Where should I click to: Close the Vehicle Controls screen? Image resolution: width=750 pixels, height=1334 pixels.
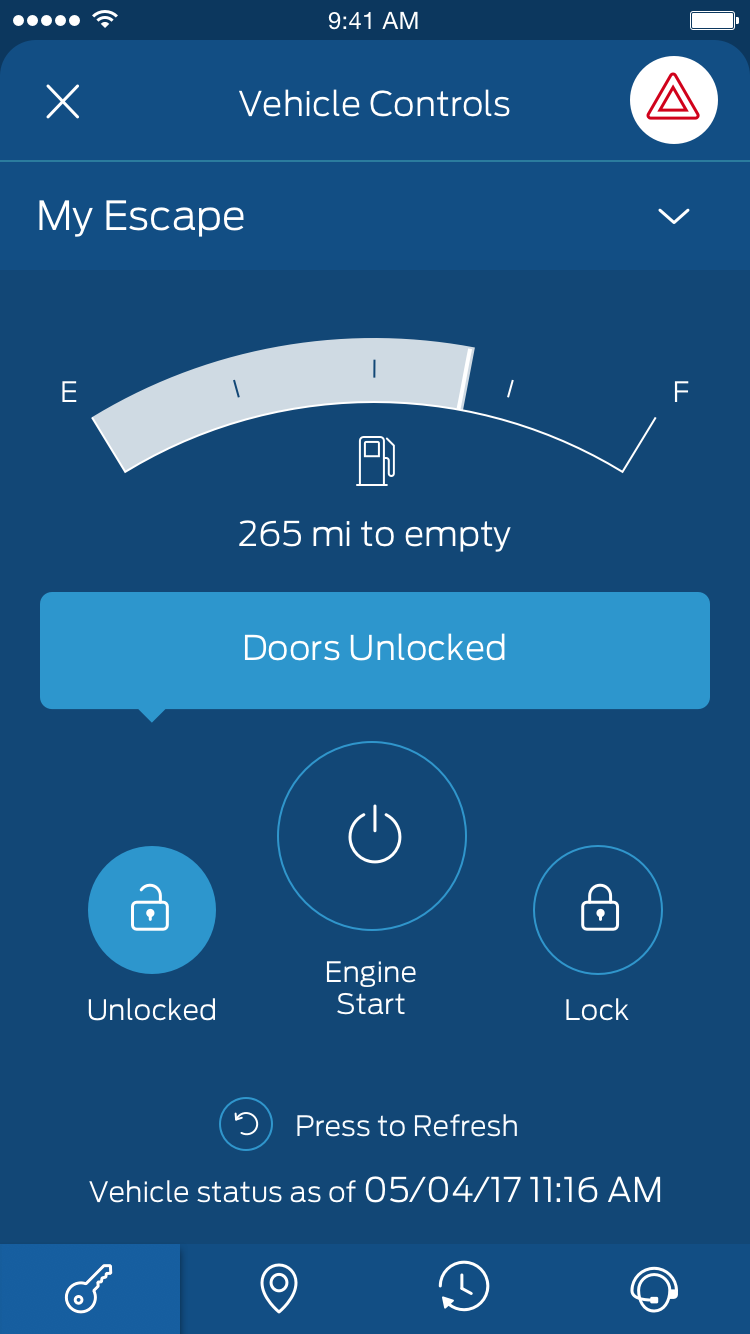(63, 102)
